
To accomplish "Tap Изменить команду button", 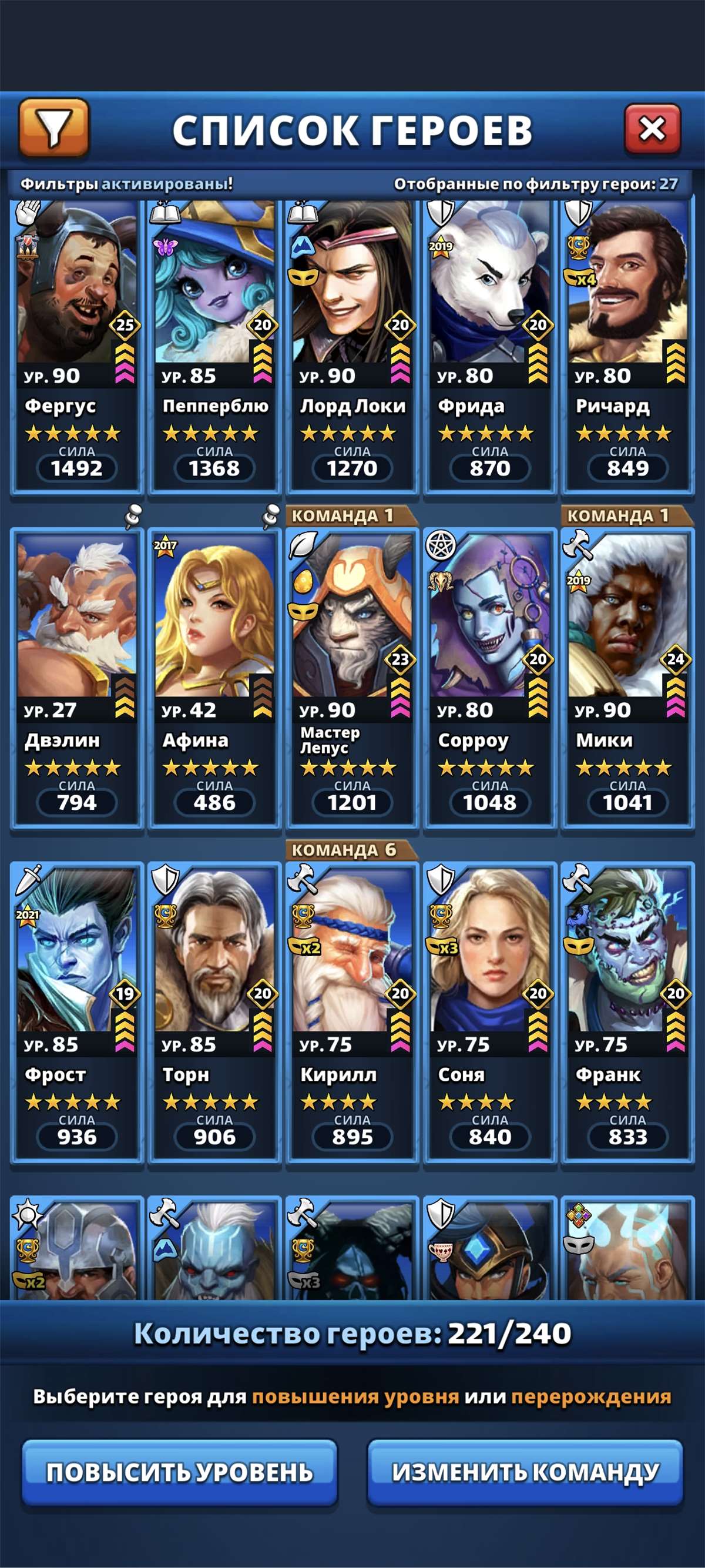I will [525, 1472].
